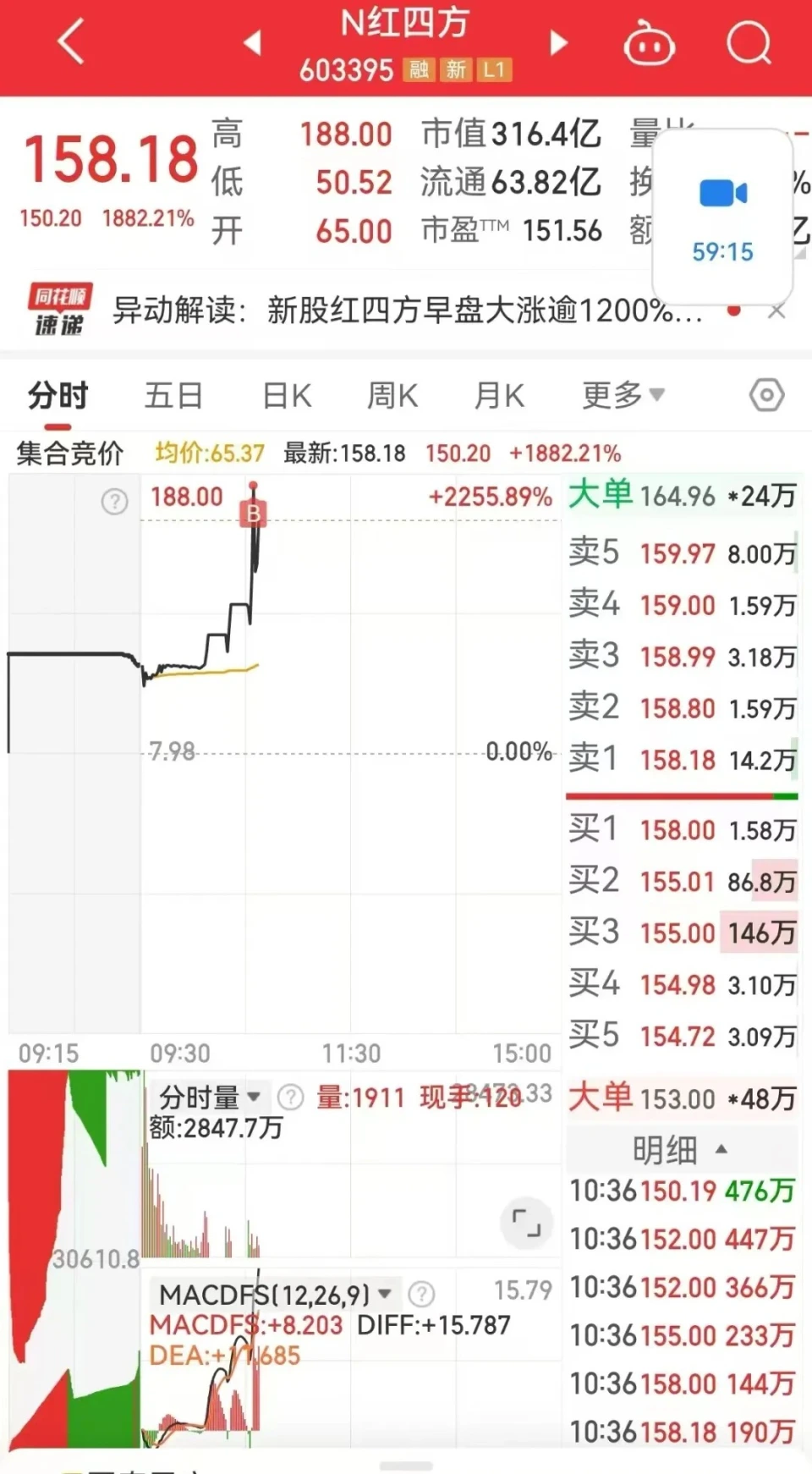The height and width of the screenshot is (1474, 812).
Task: Open the robot assistant icon
Action: (649, 44)
